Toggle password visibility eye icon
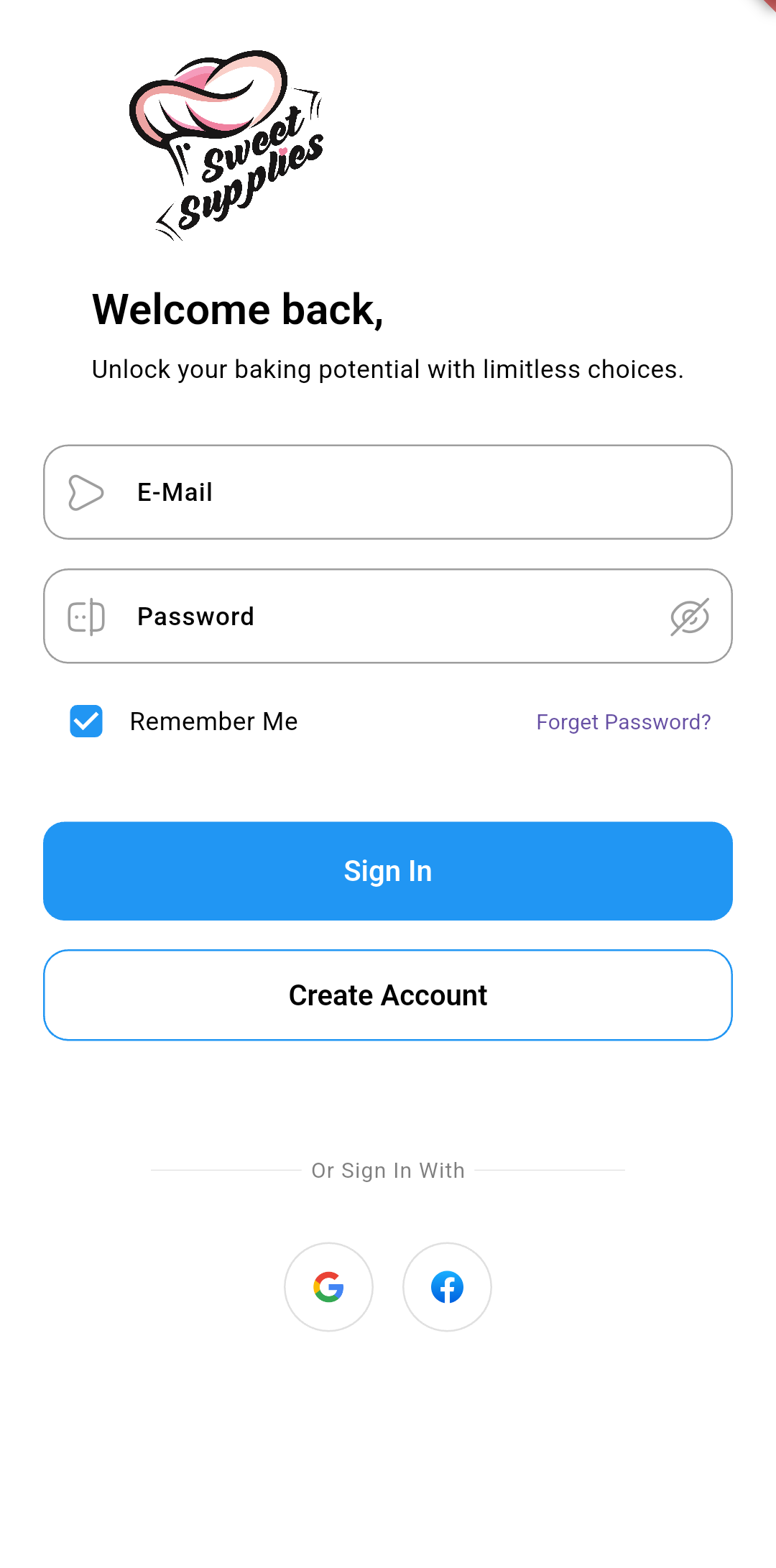Viewport: 776px width, 1568px height. [690, 617]
